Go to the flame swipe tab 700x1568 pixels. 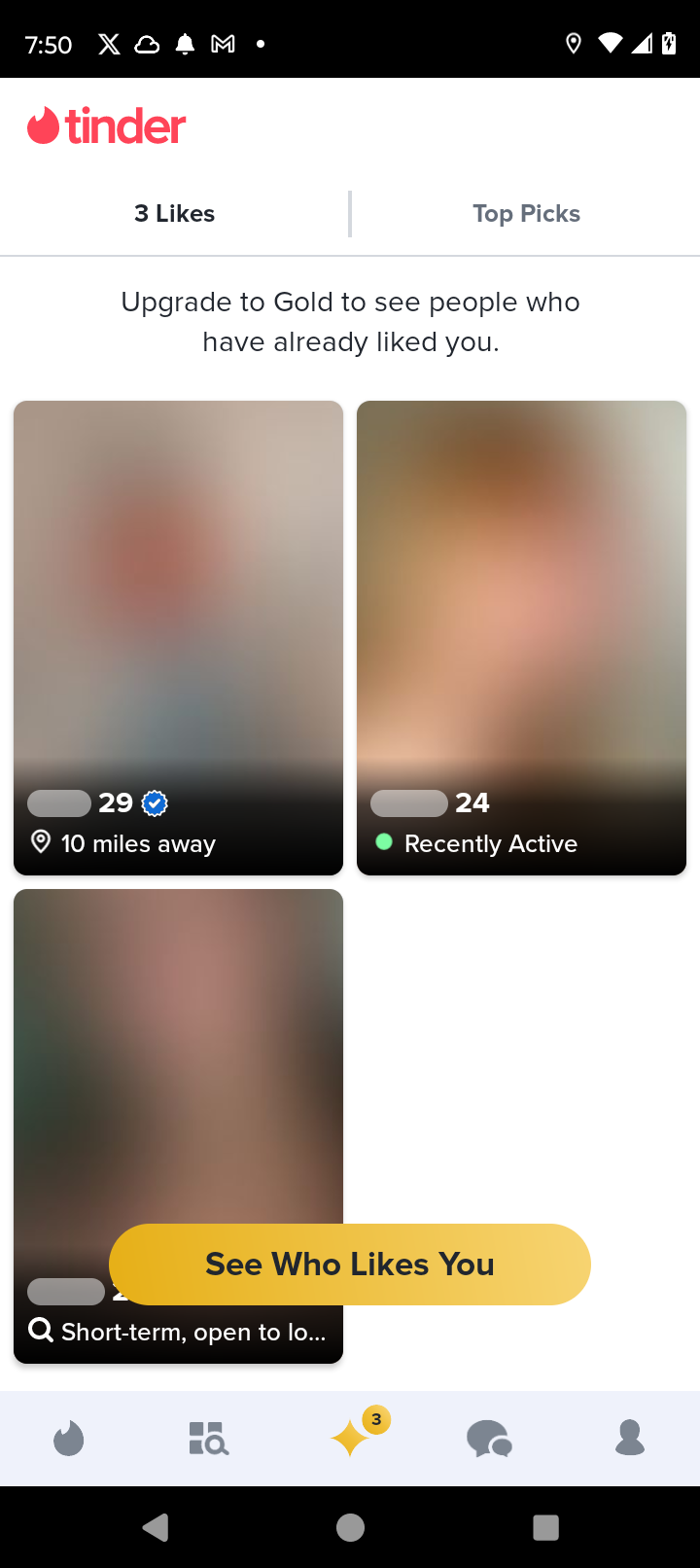click(x=69, y=1438)
